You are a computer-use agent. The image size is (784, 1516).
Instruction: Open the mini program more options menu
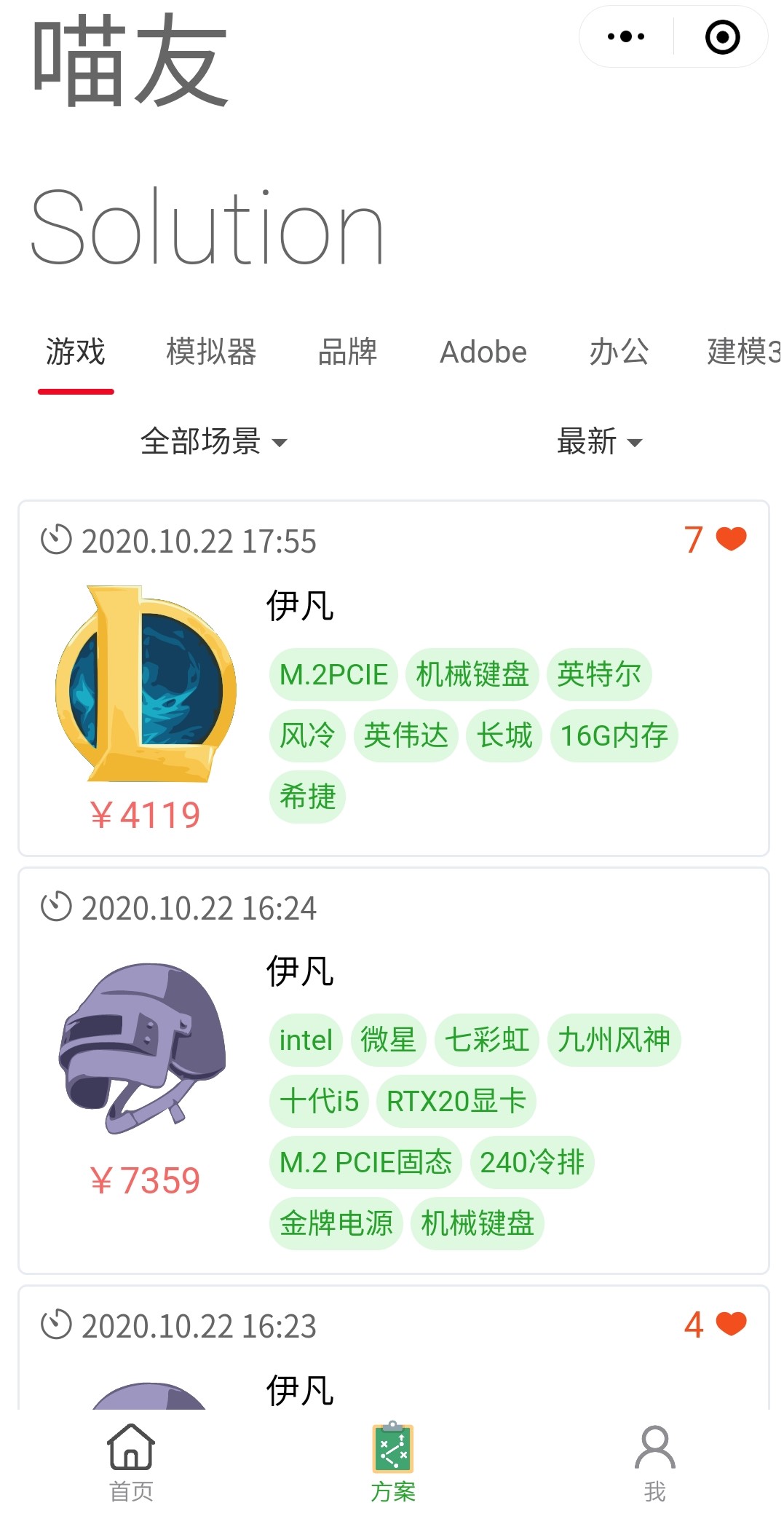(626, 36)
